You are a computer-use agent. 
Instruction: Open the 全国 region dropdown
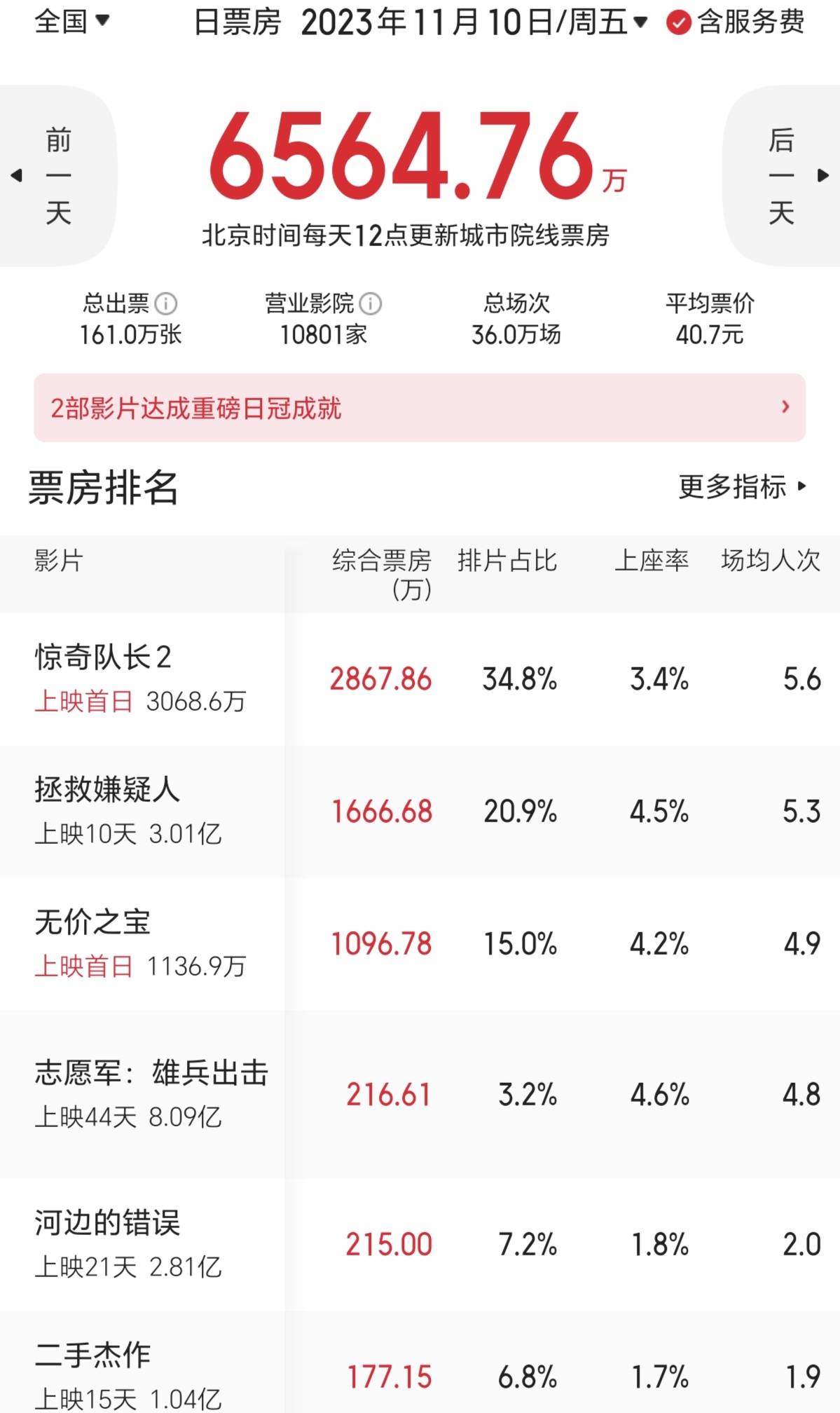pyautogui.click(x=71, y=21)
